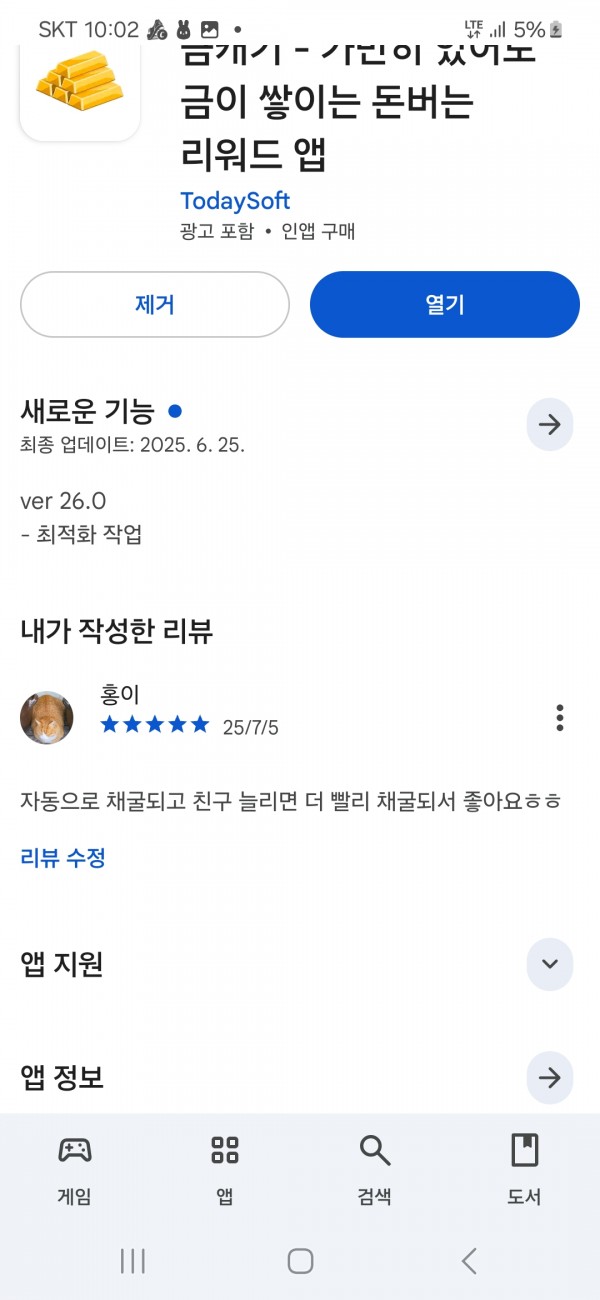
Task: Open 새로운 기능 details arrow
Action: click(x=550, y=425)
